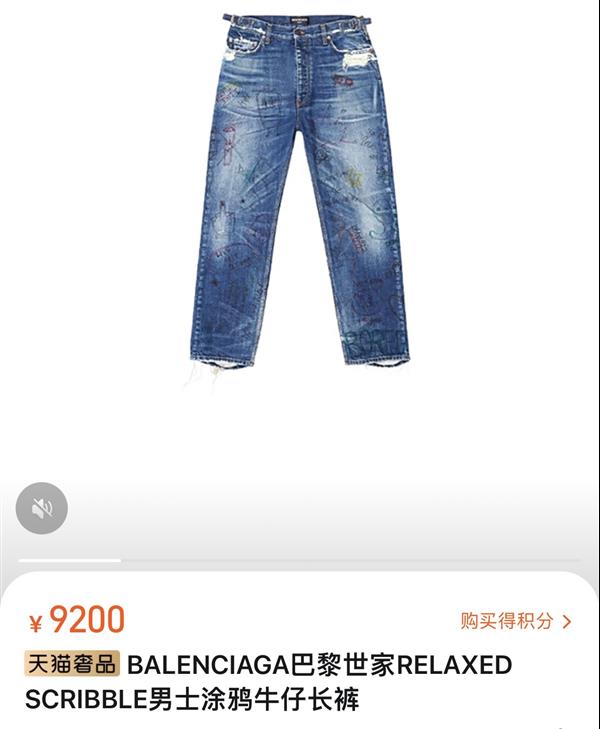Screen dimensions: 600x729
Task: Unmute the product video sound
Action: point(42,508)
